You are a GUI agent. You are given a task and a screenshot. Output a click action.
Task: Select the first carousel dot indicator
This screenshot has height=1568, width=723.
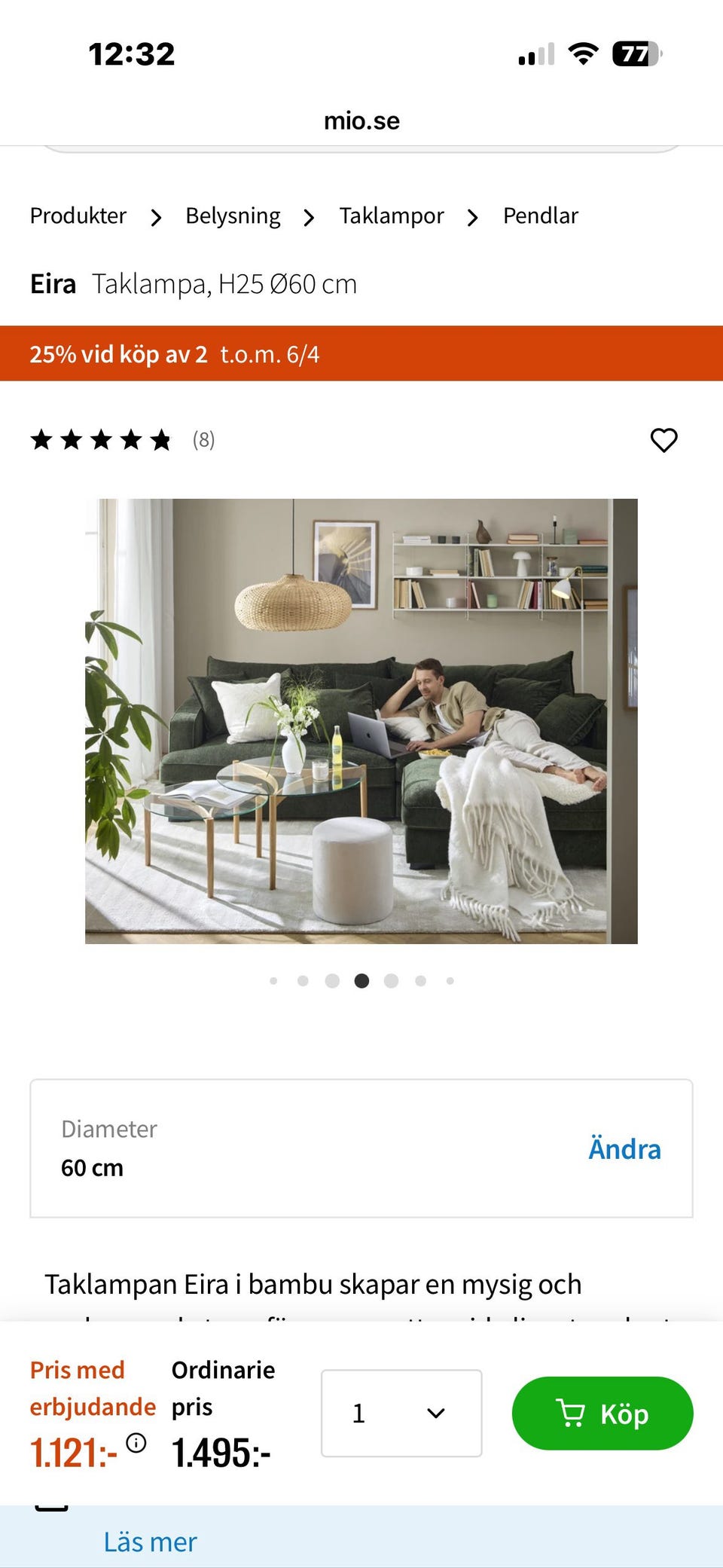click(274, 980)
